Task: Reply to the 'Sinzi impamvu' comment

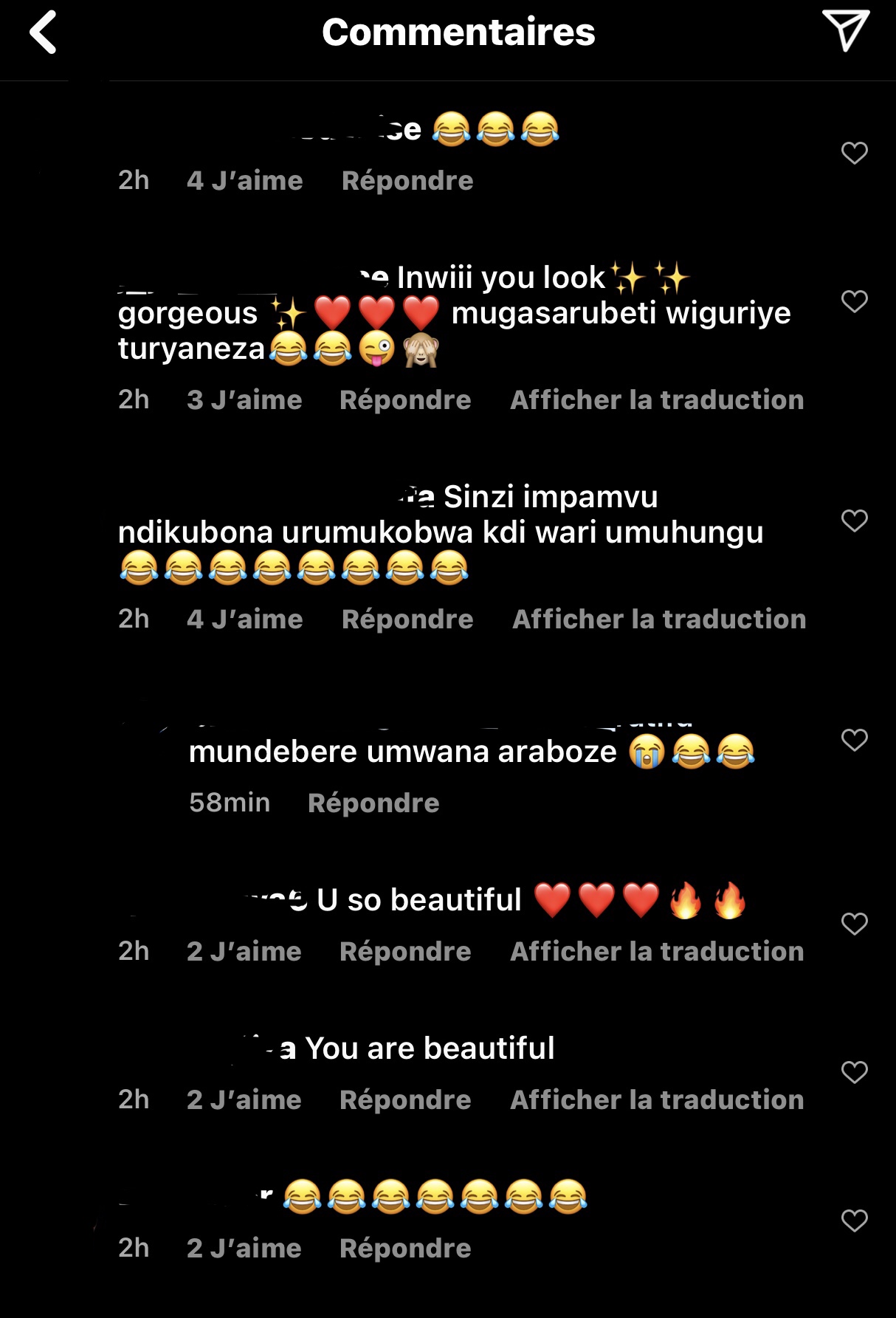Action: tap(407, 619)
